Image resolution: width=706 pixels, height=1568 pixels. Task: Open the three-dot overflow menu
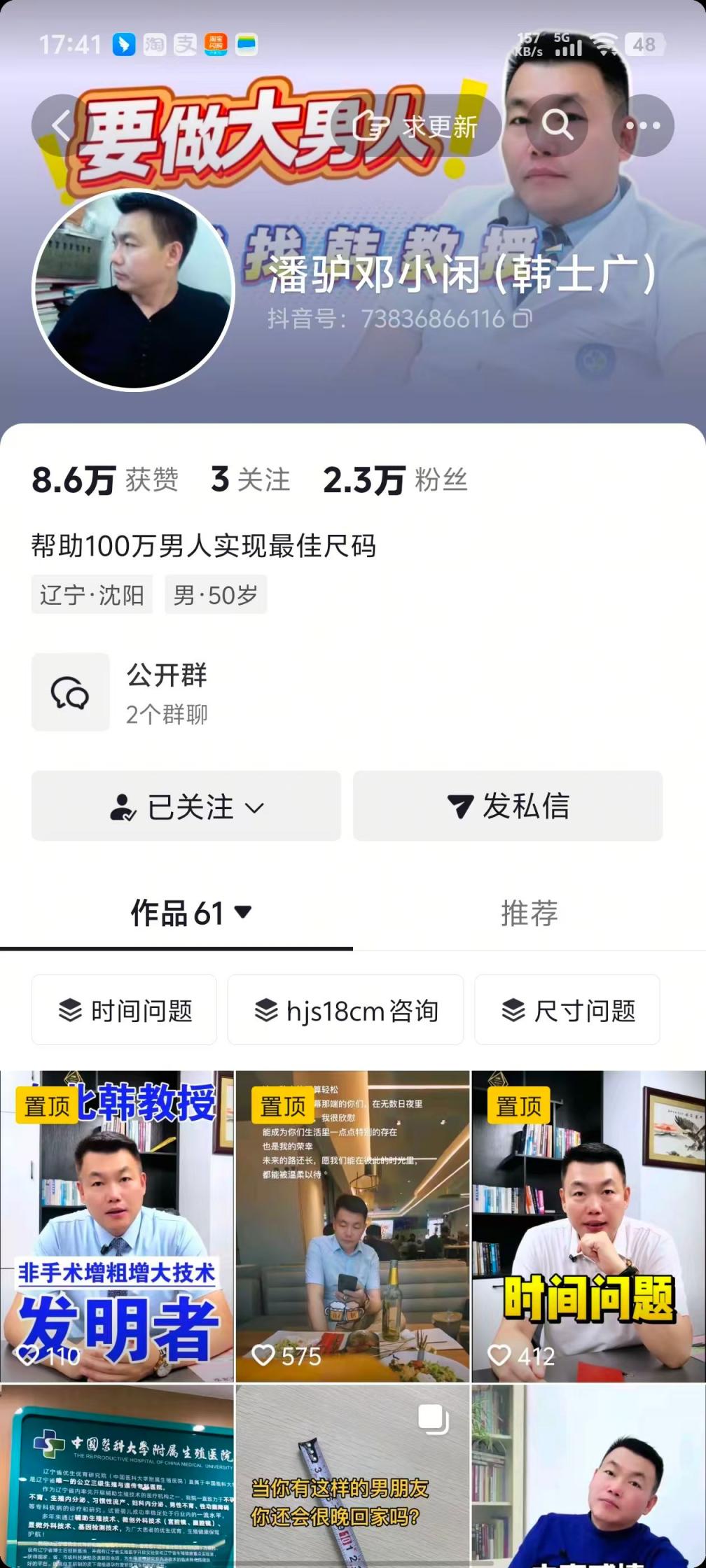click(x=642, y=125)
